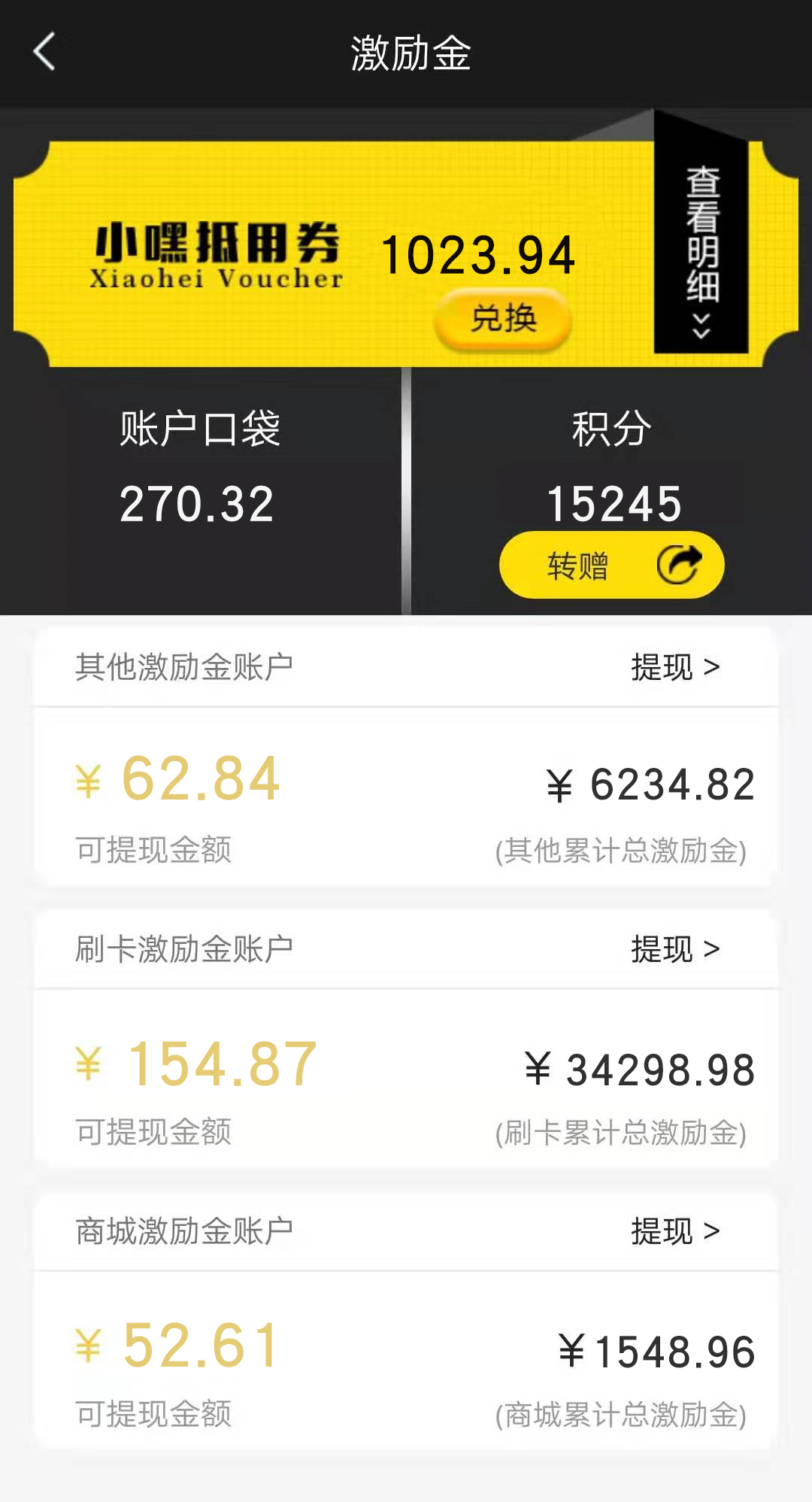Tap 提现 for 其他激励金账户
Image resolution: width=812 pixels, height=1502 pixels.
(x=675, y=667)
